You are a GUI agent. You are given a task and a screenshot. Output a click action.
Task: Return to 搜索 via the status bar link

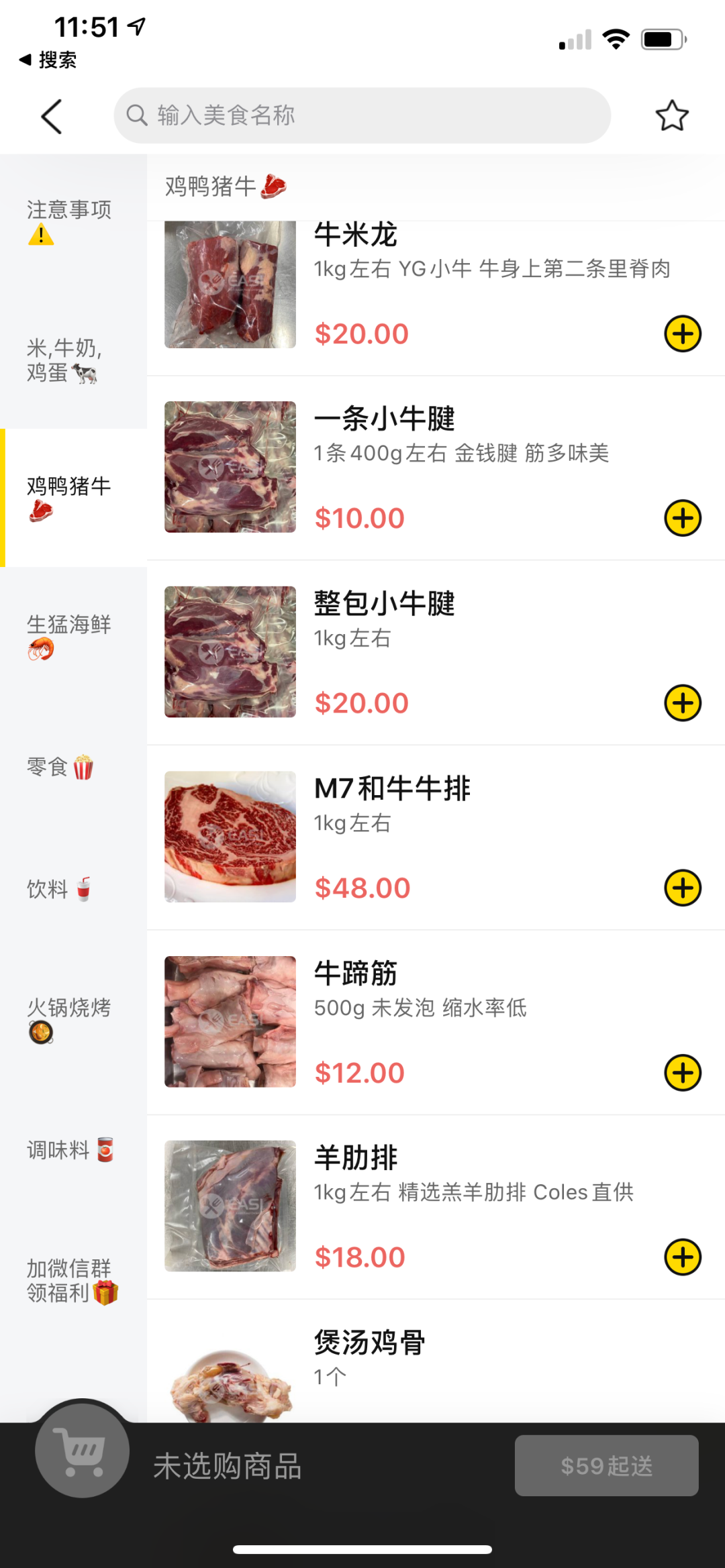point(48,60)
